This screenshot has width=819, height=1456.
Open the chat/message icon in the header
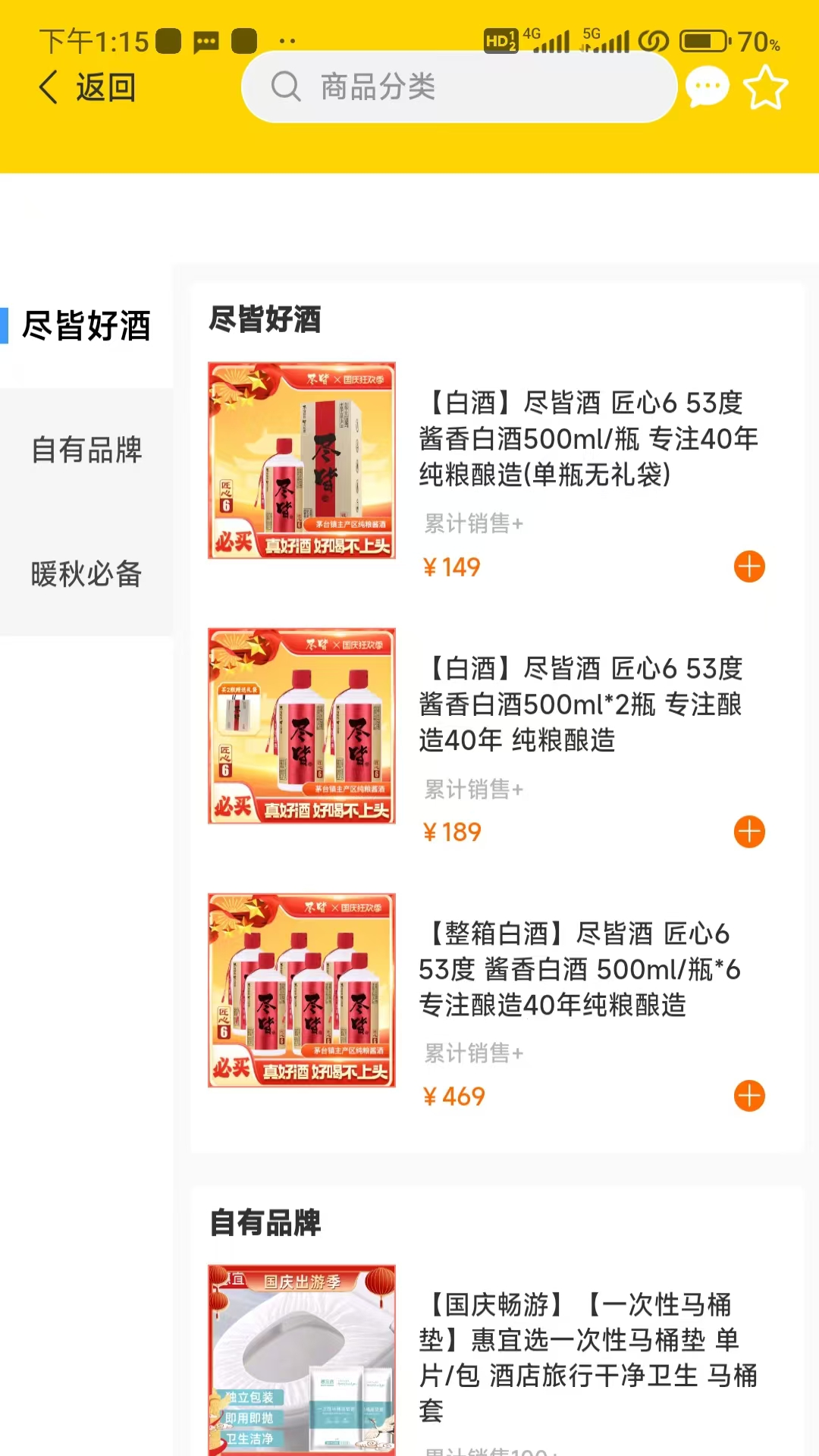(x=706, y=86)
